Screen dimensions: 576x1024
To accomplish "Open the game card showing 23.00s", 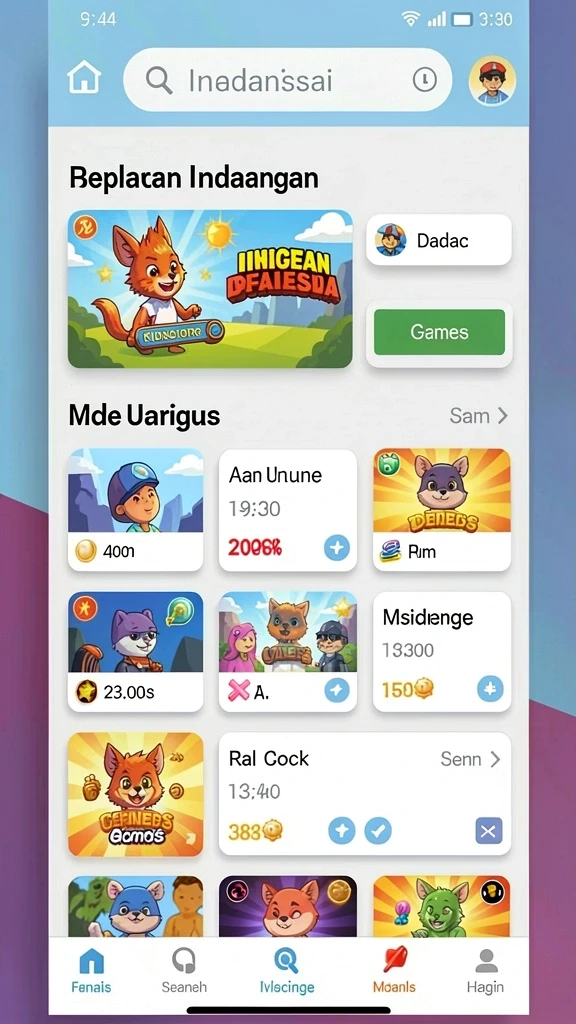I will (136, 652).
